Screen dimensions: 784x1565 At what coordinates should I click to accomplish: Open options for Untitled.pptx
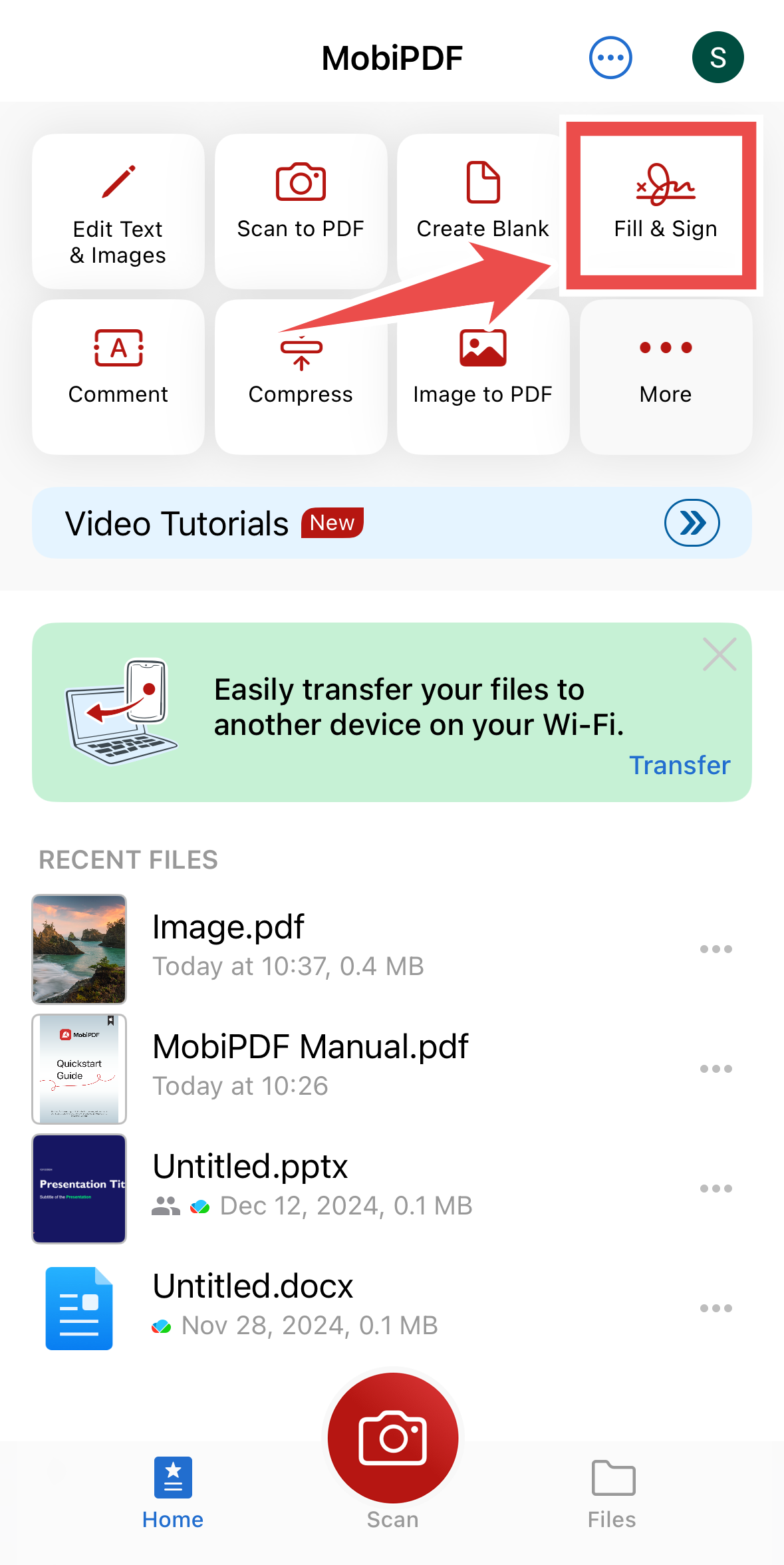pyautogui.click(x=716, y=1189)
